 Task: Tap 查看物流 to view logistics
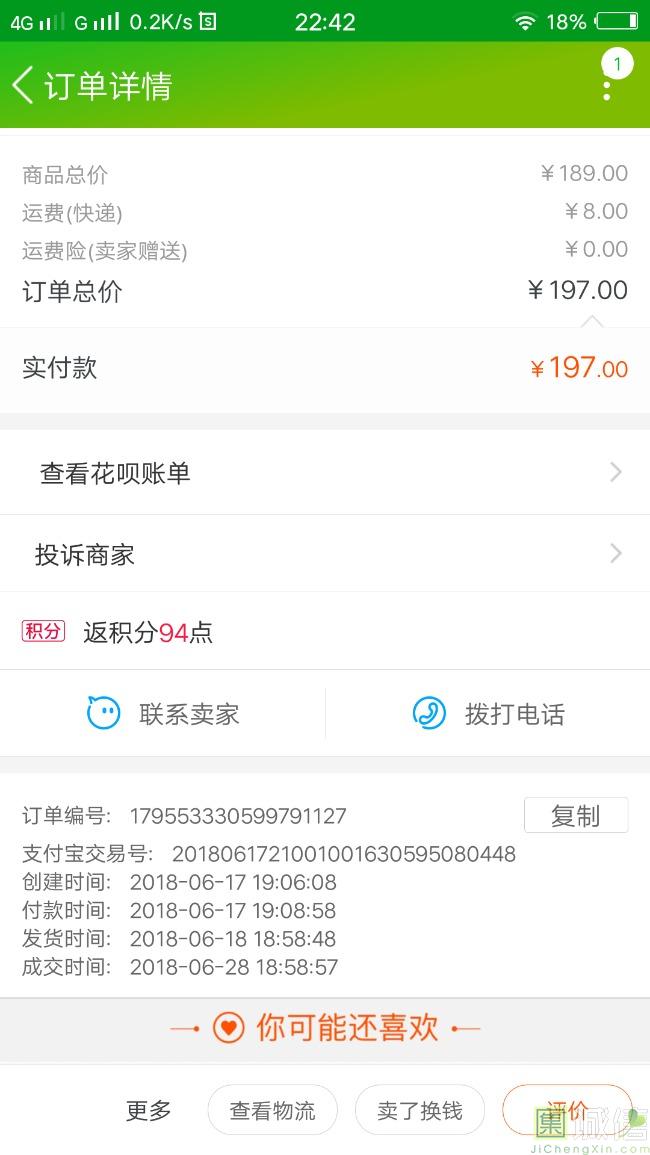(x=272, y=1110)
